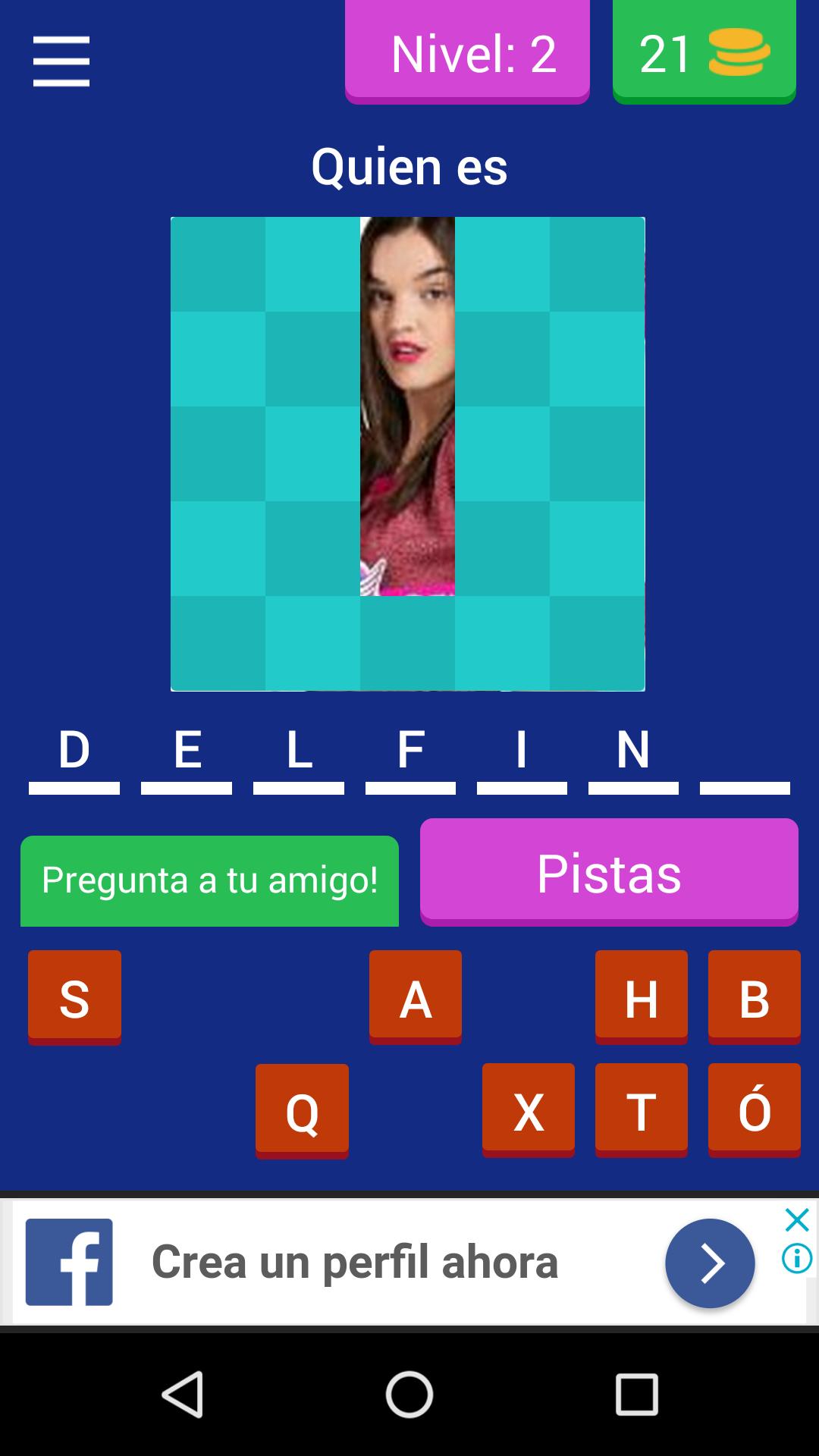Pick the Ó letter tile
819x1456 pixels.
coord(754,1111)
